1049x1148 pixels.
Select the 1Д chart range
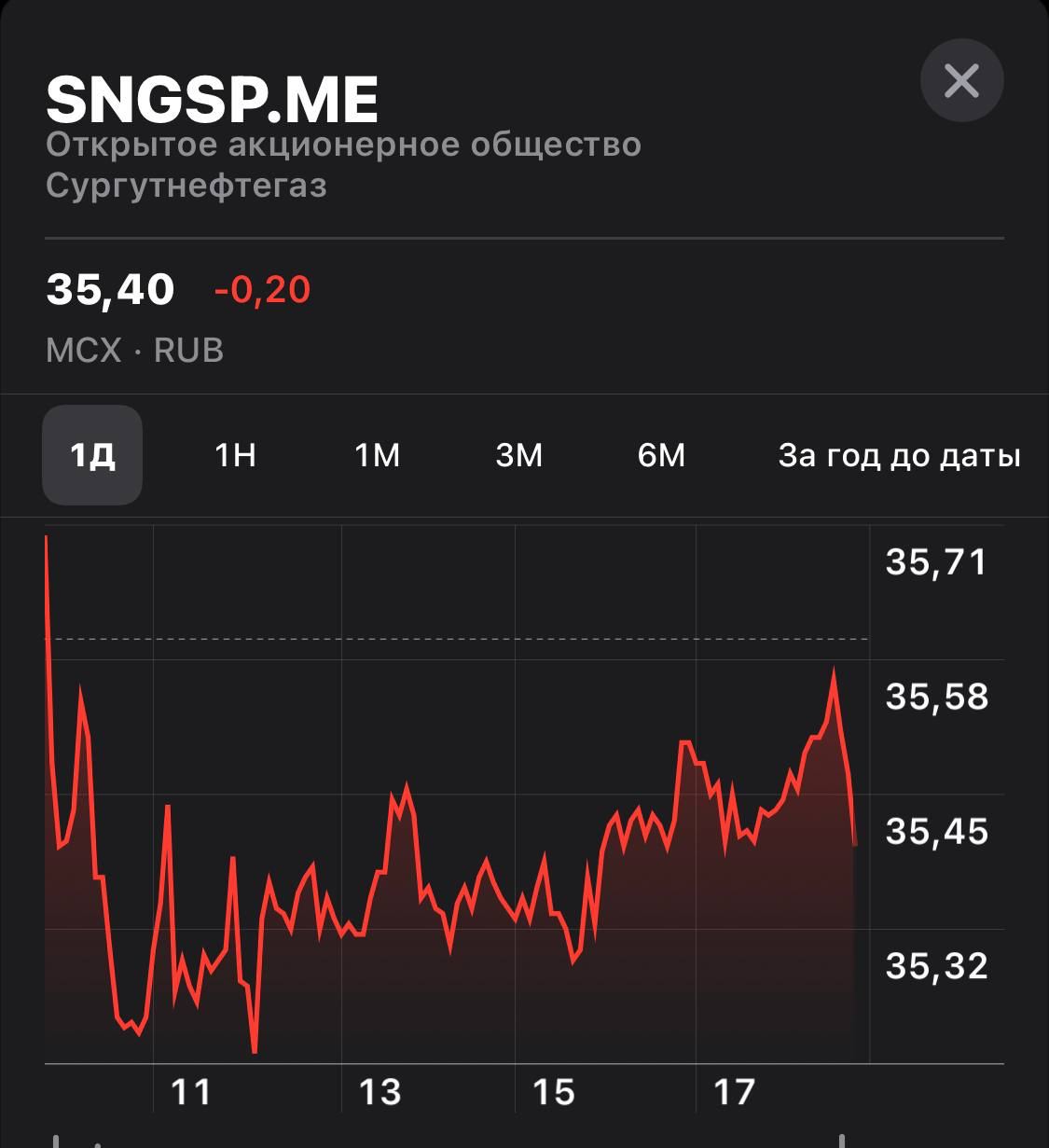tap(92, 455)
